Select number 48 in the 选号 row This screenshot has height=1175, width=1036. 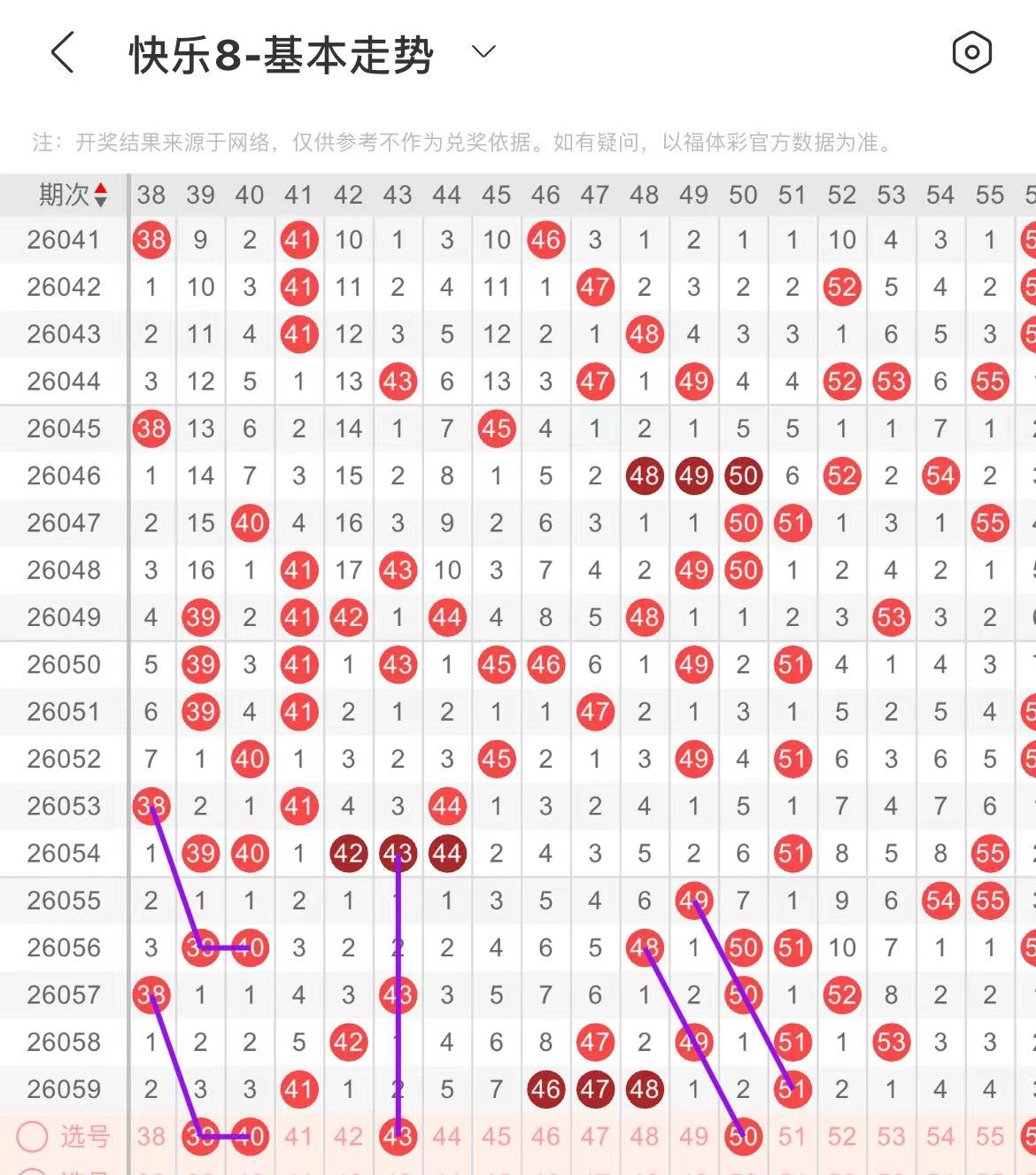click(x=645, y=1136)
